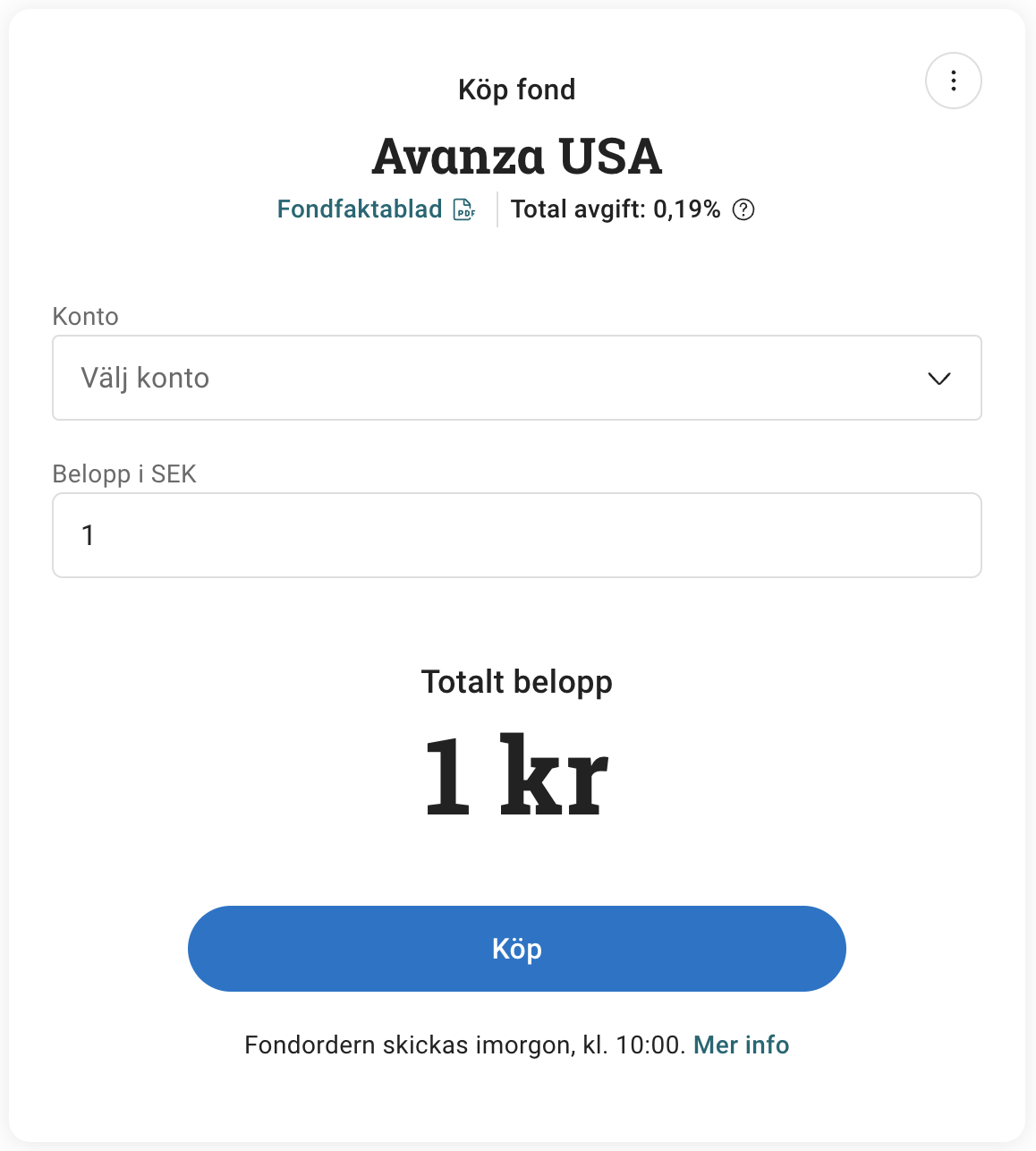Expand the Välj konto dropdown

516,378
